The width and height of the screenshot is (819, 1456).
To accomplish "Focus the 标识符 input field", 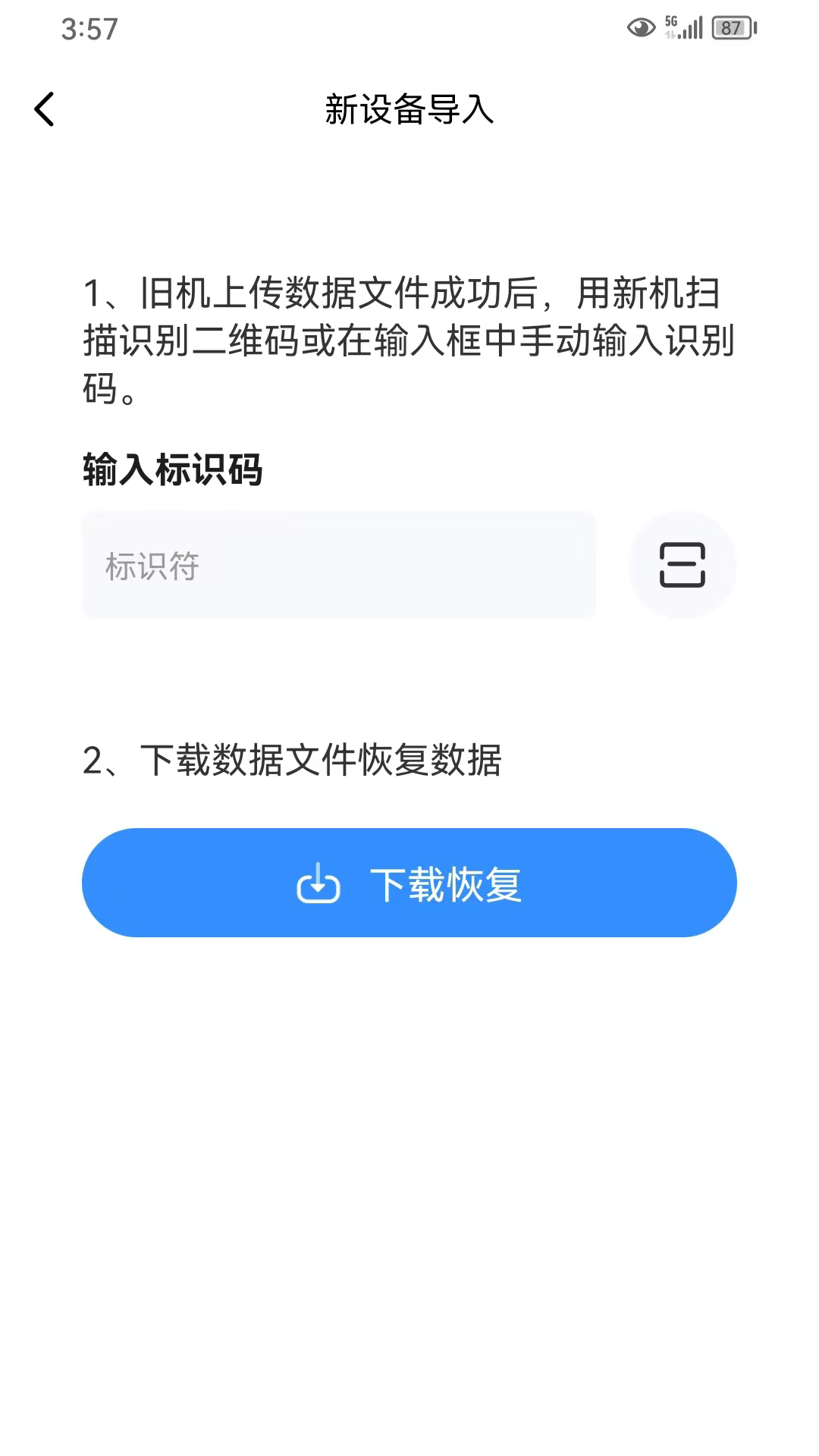I will point(338,566).
